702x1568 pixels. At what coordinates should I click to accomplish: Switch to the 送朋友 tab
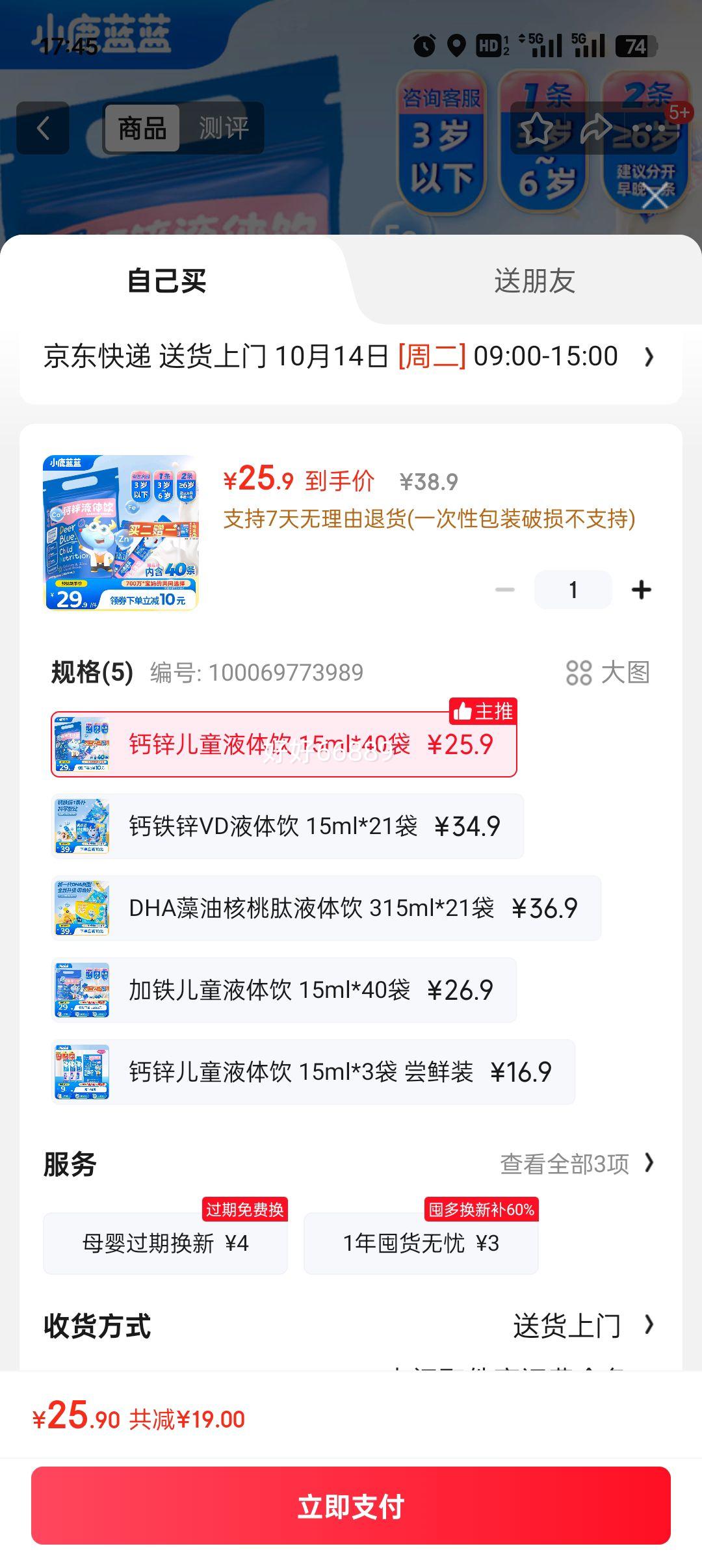point(534,281)
